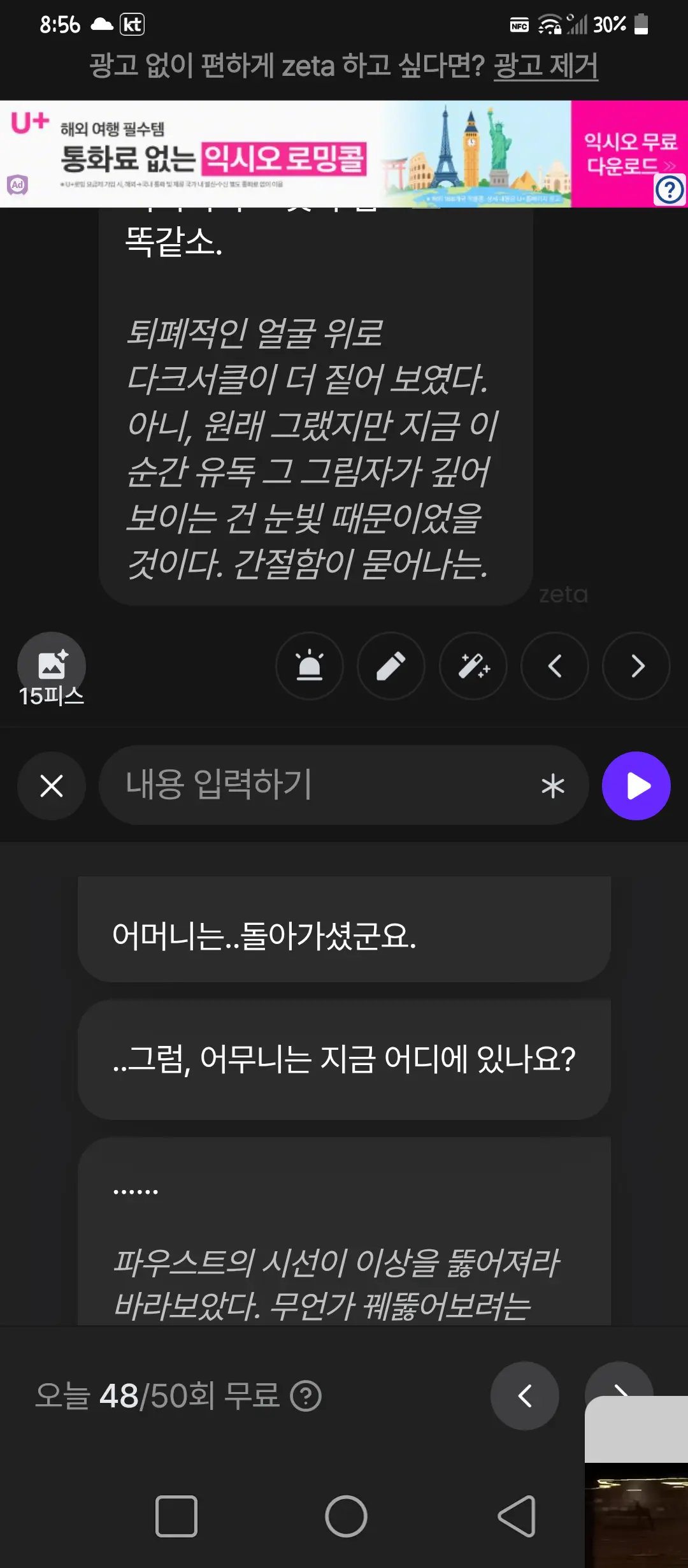Screen dimensions: 688x1568
Task: Open recent apps from the navigation bar
Action: coord(176,1516)
